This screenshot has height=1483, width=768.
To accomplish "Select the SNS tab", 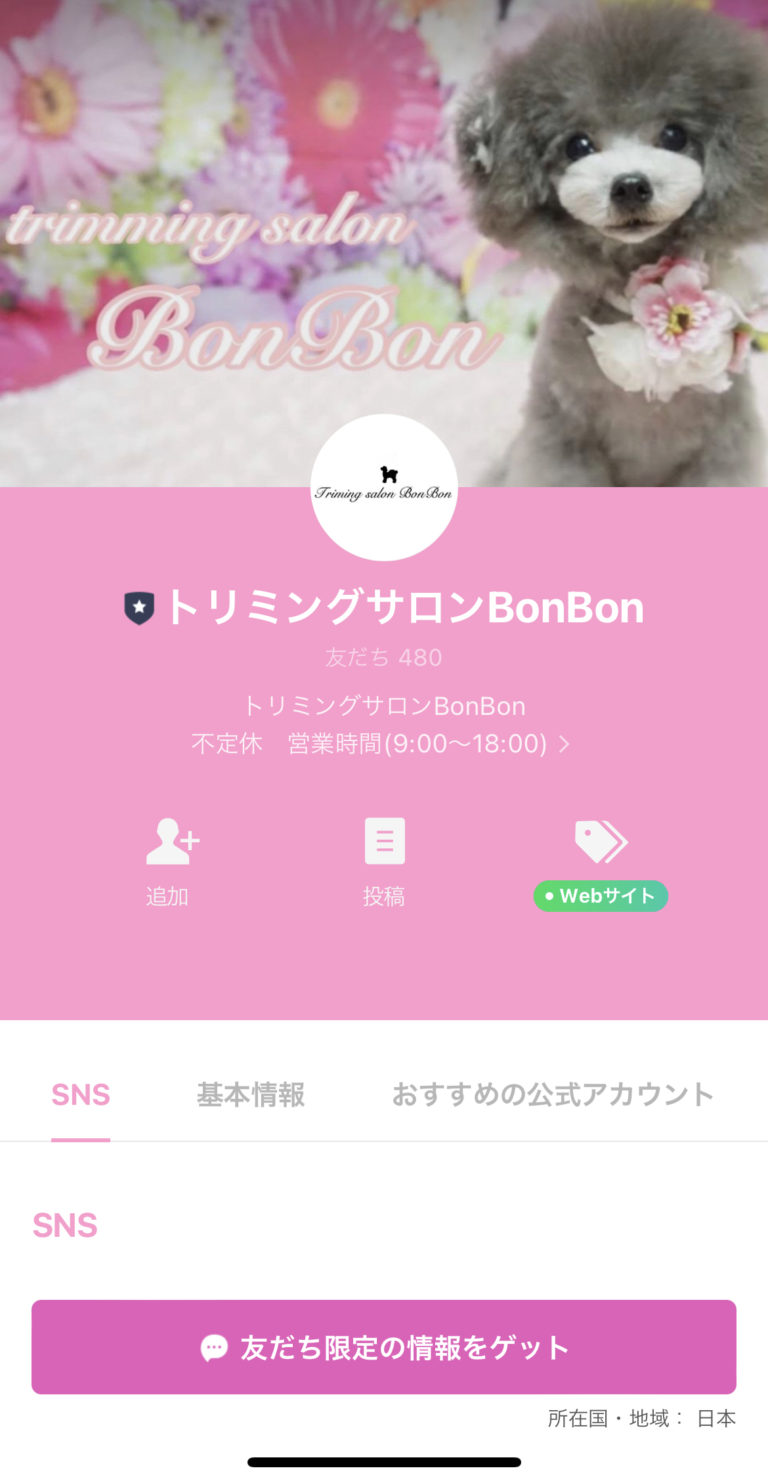I will [x=80, y=1094].
